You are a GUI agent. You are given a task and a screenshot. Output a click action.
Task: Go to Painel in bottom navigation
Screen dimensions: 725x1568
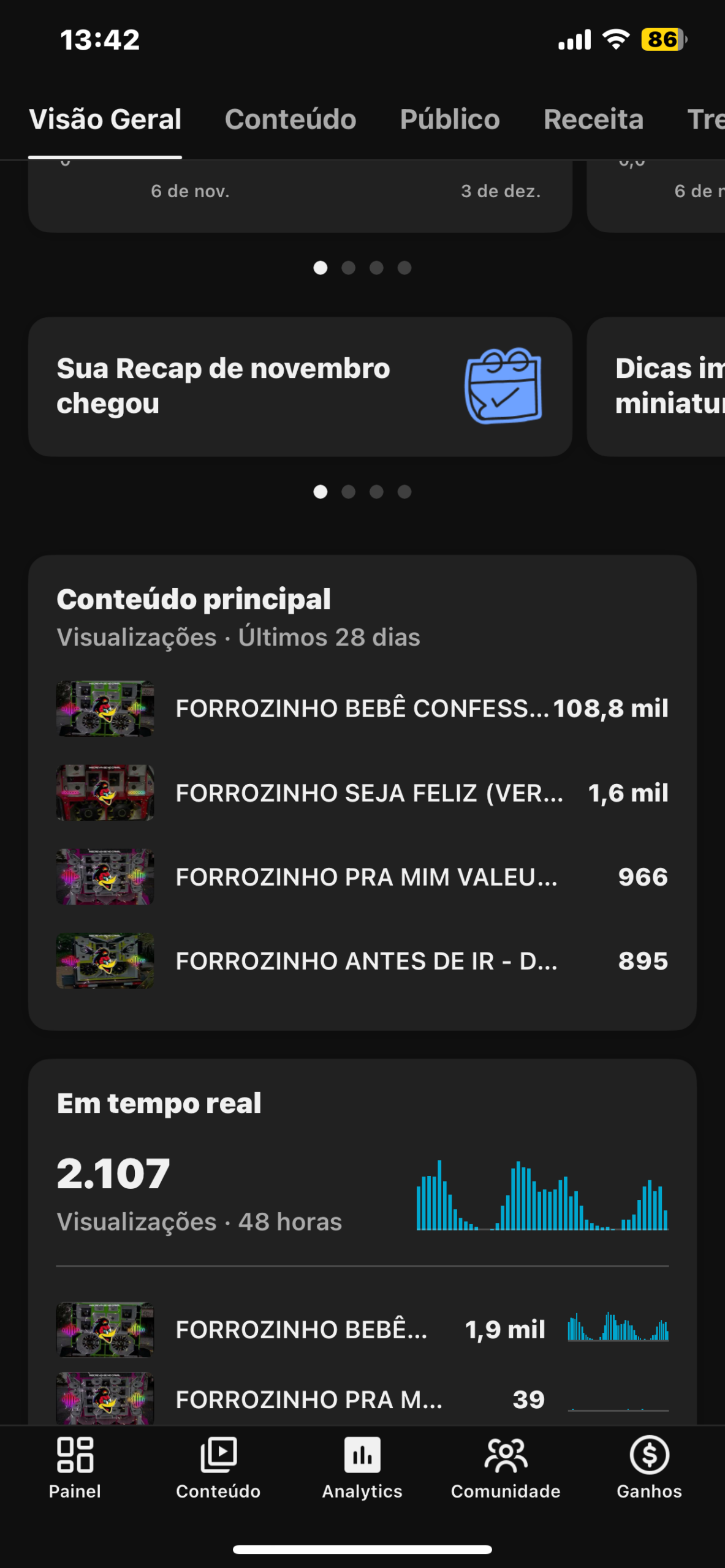[75, 1467]
